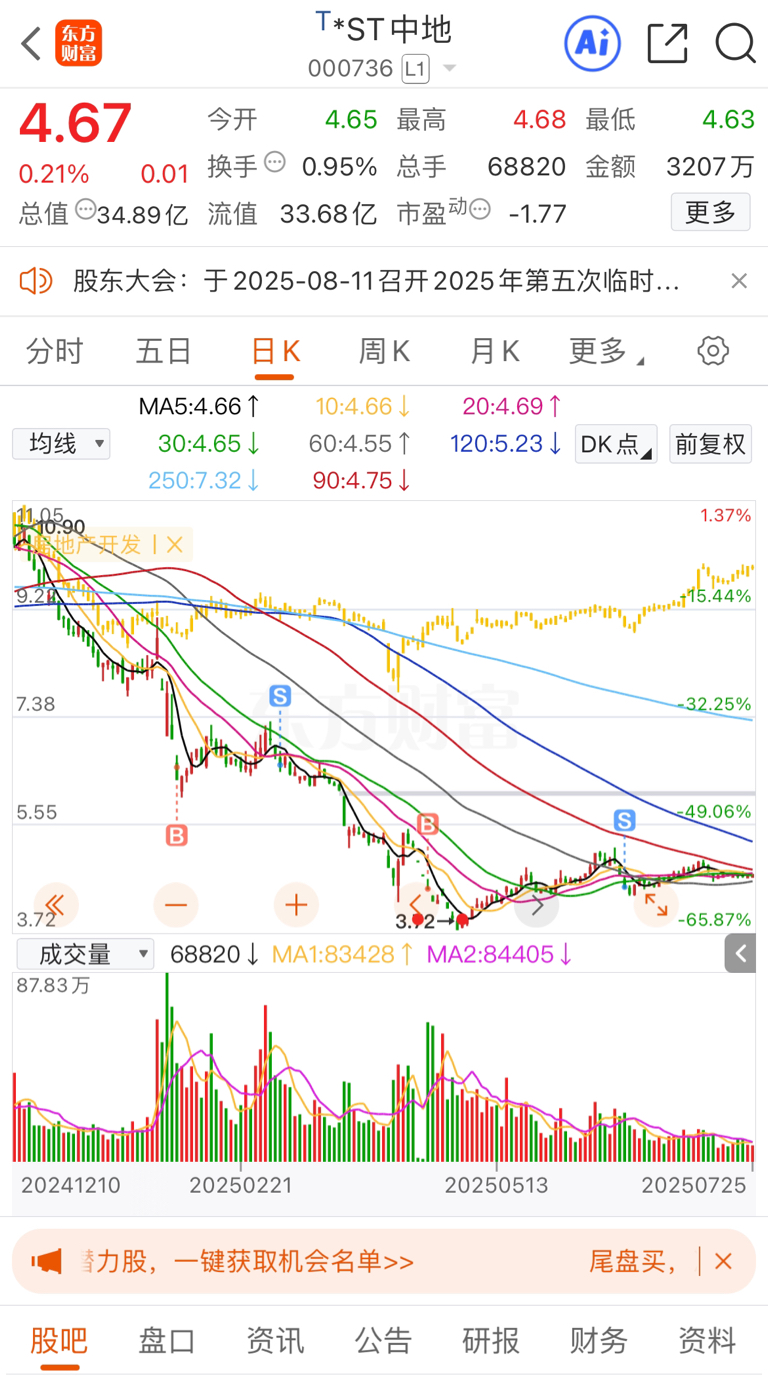Viewport: 768px width, 1395px height.
Task: Open the Ai assistant icon
Action: click(x=592, y=43)
